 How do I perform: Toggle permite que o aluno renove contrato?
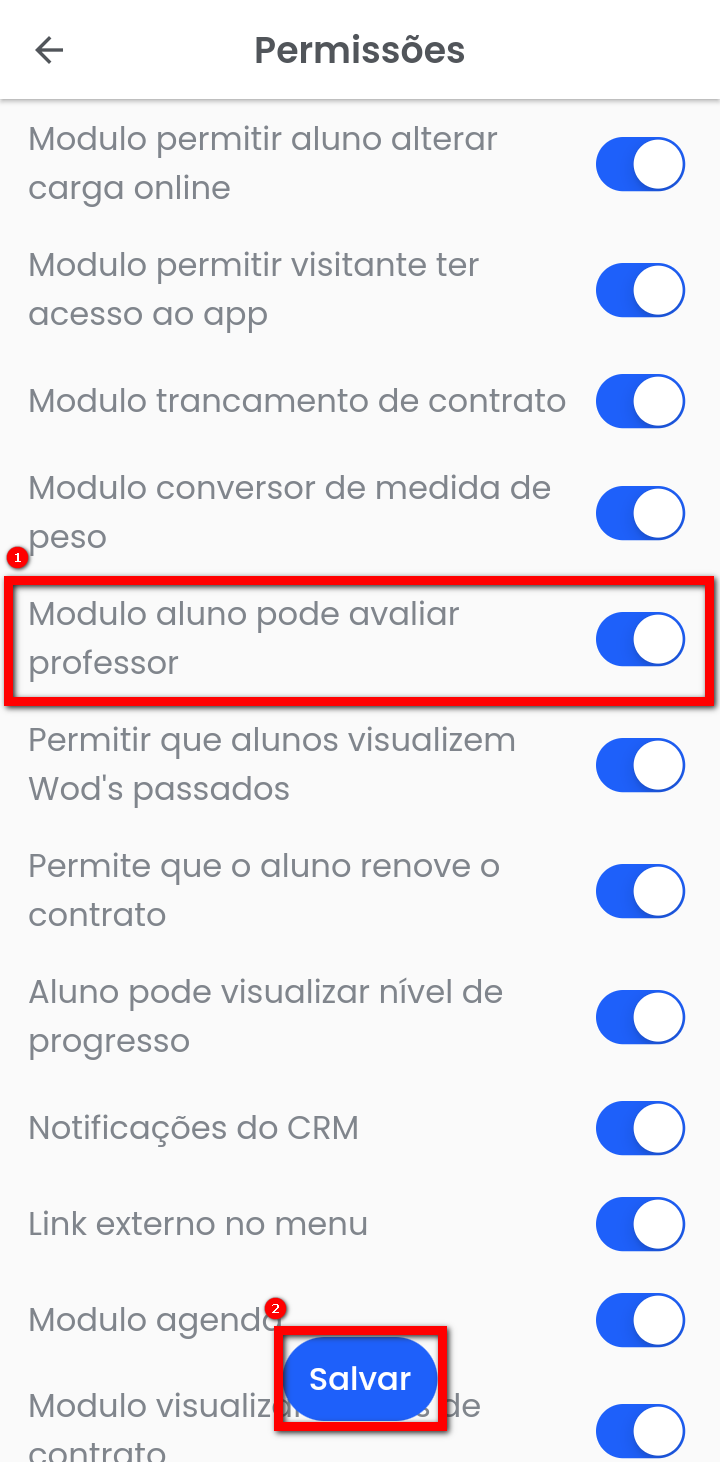click(640, 891)
